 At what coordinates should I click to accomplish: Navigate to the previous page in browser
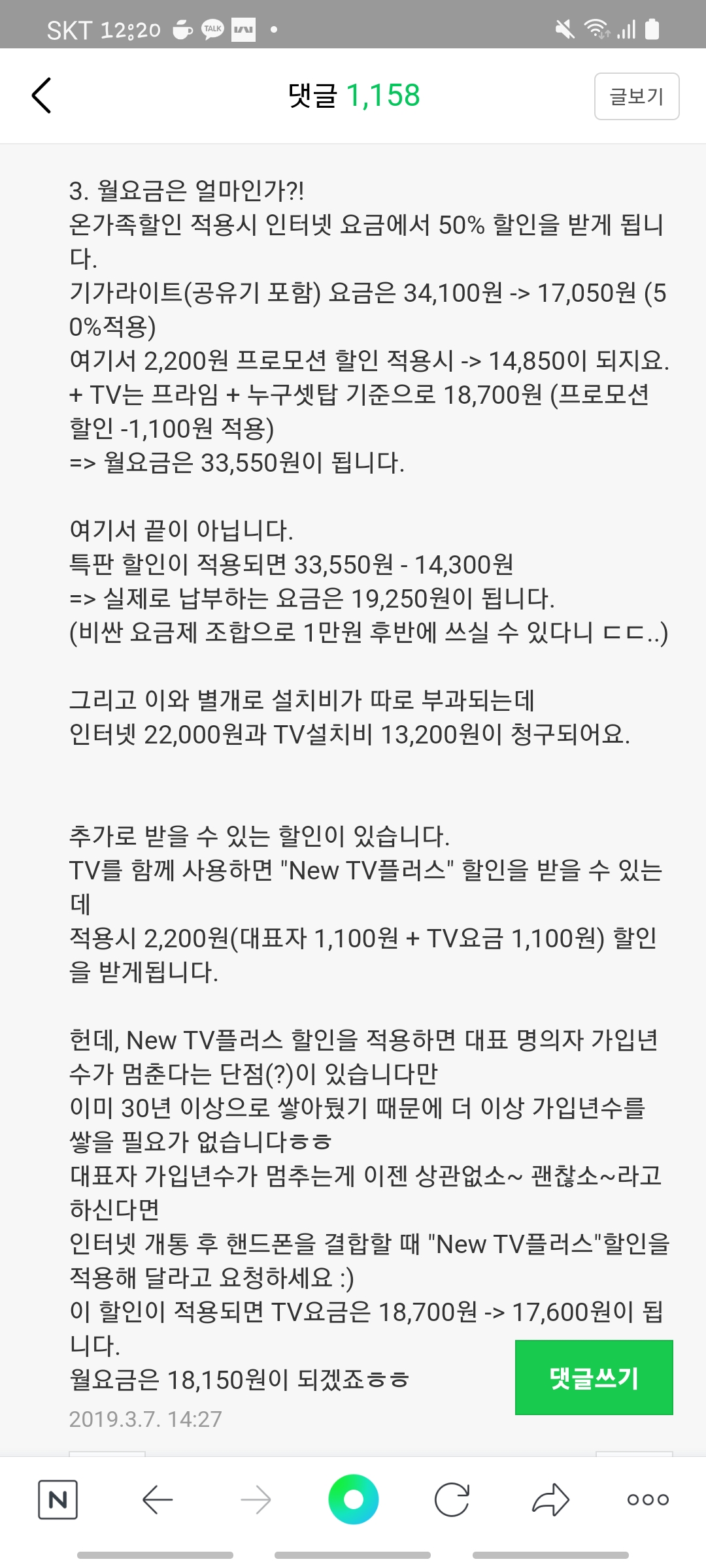(x=158, y=1499)
